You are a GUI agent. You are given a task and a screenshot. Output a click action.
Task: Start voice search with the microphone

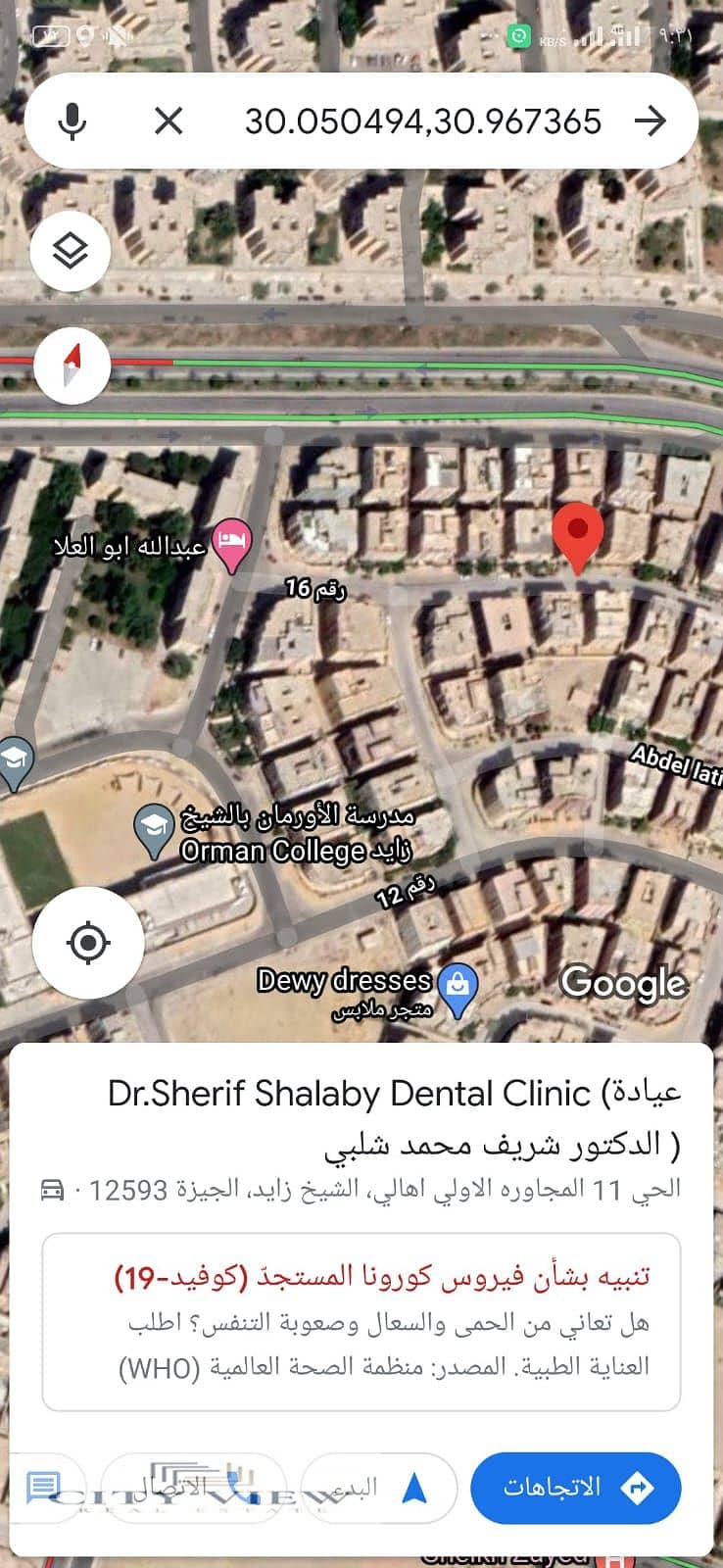coord(72,122)
